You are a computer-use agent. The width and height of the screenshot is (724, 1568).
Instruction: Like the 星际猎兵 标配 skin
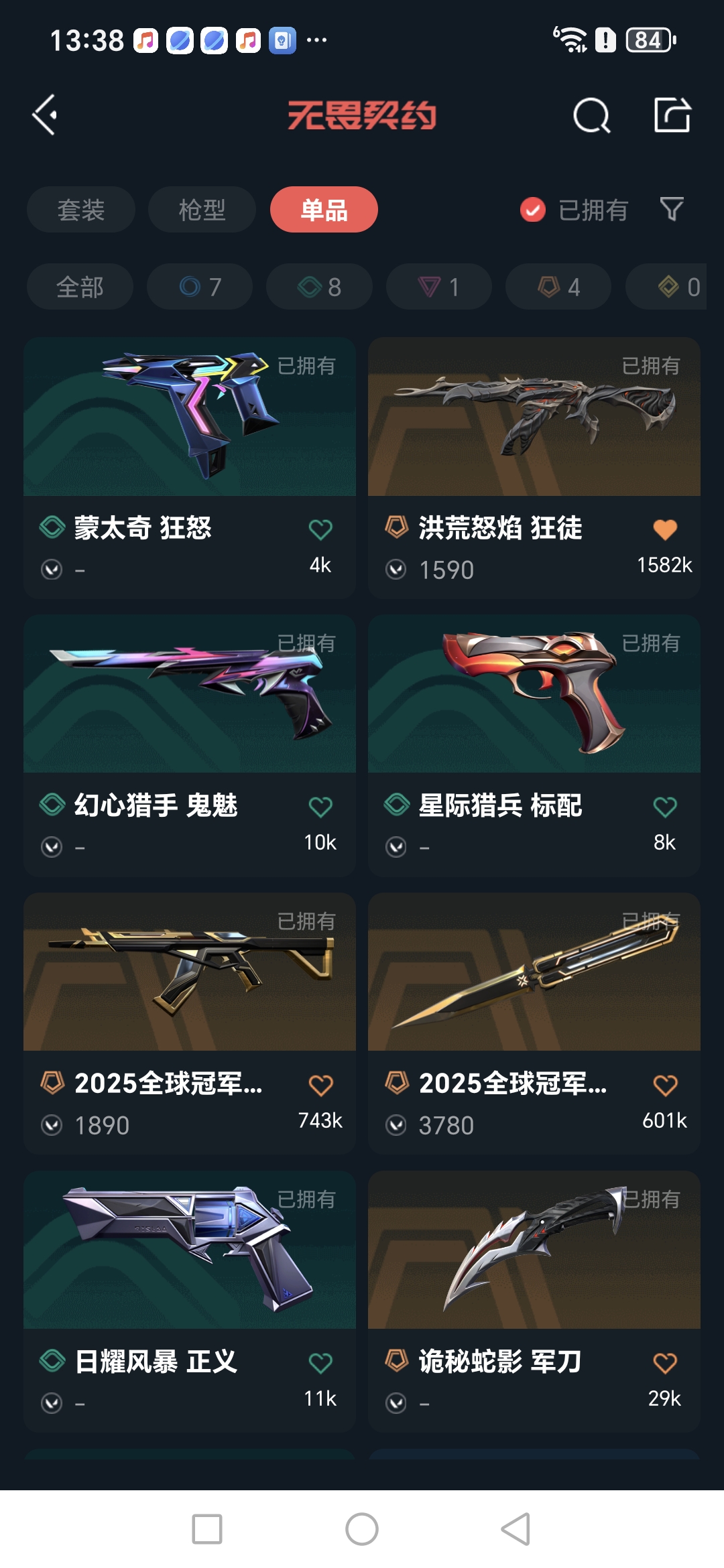(665, 807)
